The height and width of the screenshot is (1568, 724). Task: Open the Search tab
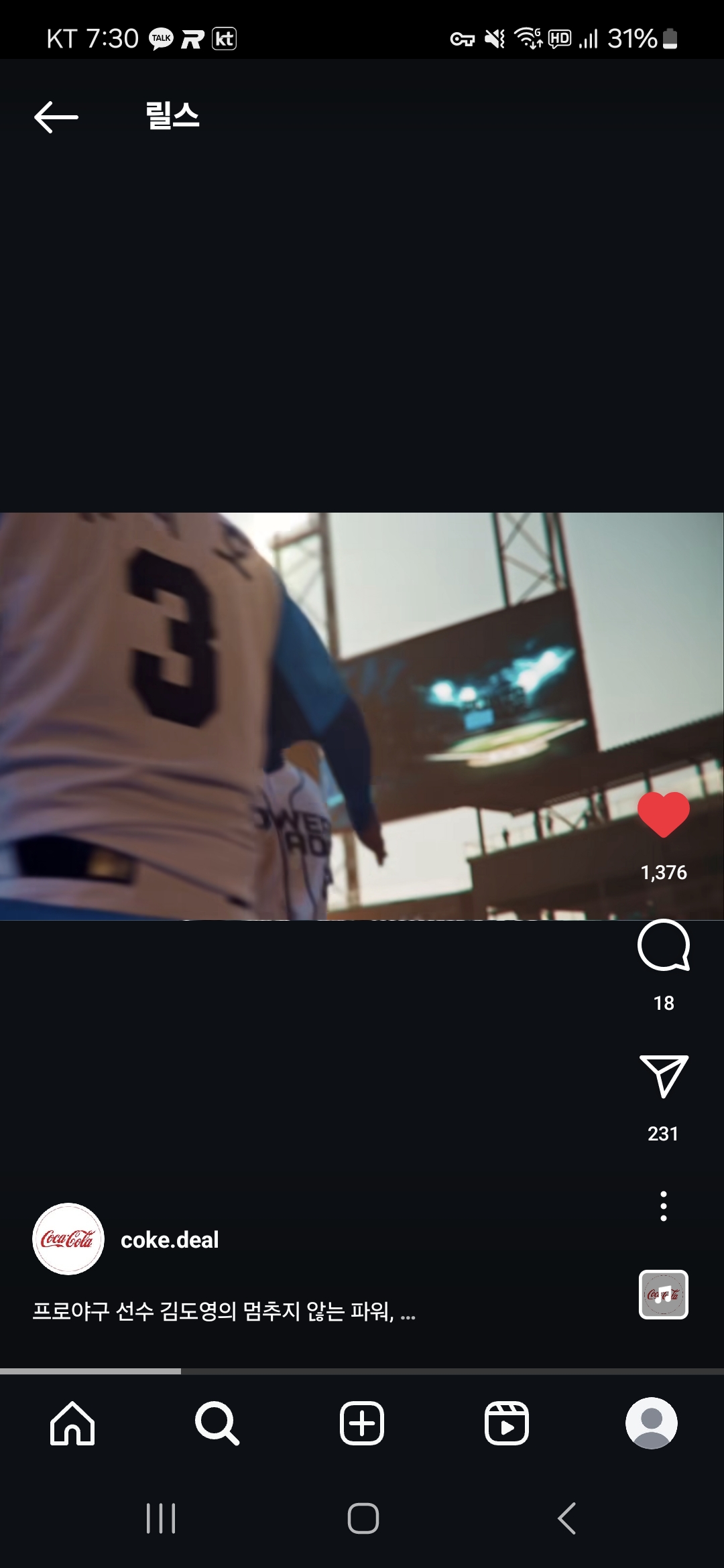[x=217, y=1423]
